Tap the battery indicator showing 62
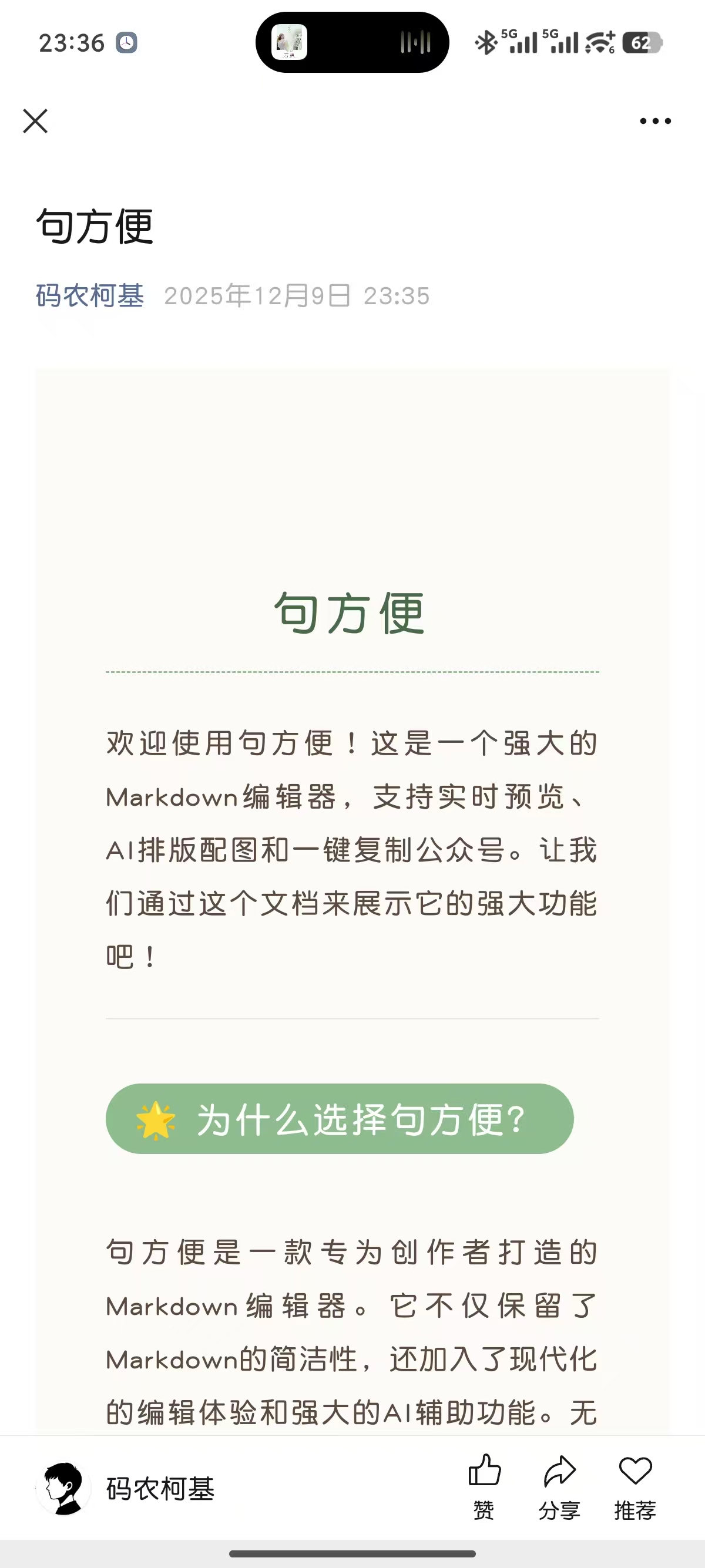705x1568 pixels. tap(642, 44)
